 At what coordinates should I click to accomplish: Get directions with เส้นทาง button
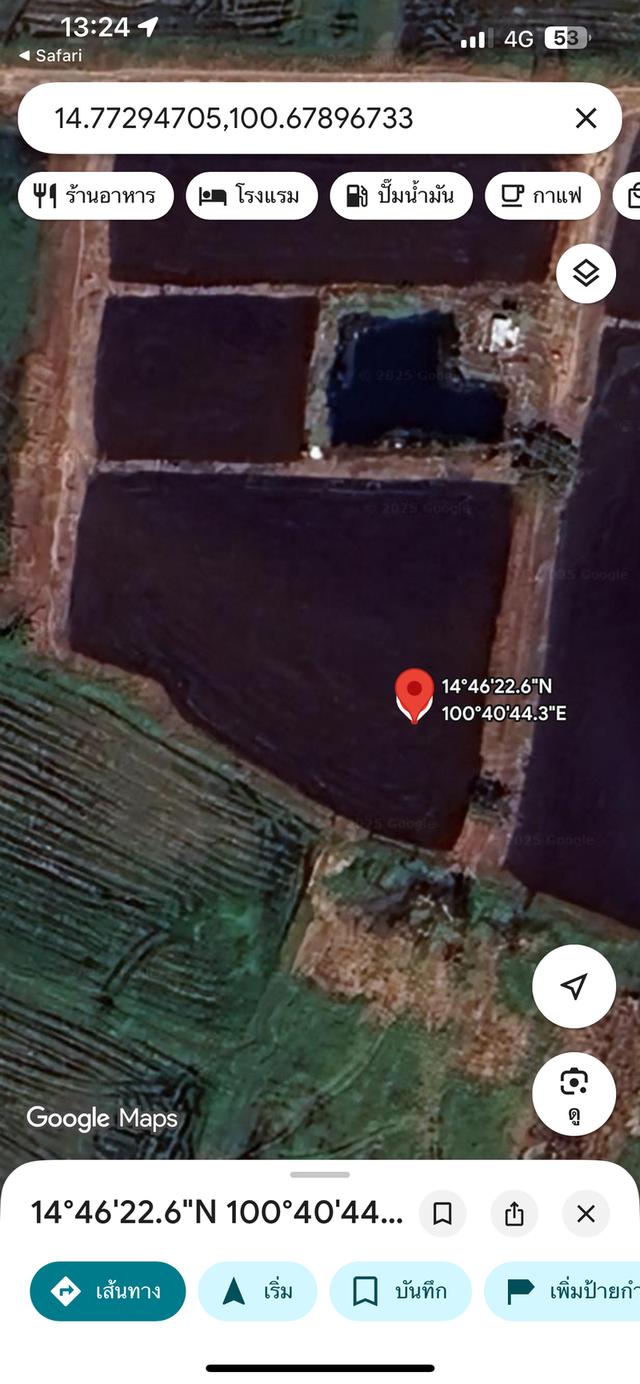point(108,1291)
